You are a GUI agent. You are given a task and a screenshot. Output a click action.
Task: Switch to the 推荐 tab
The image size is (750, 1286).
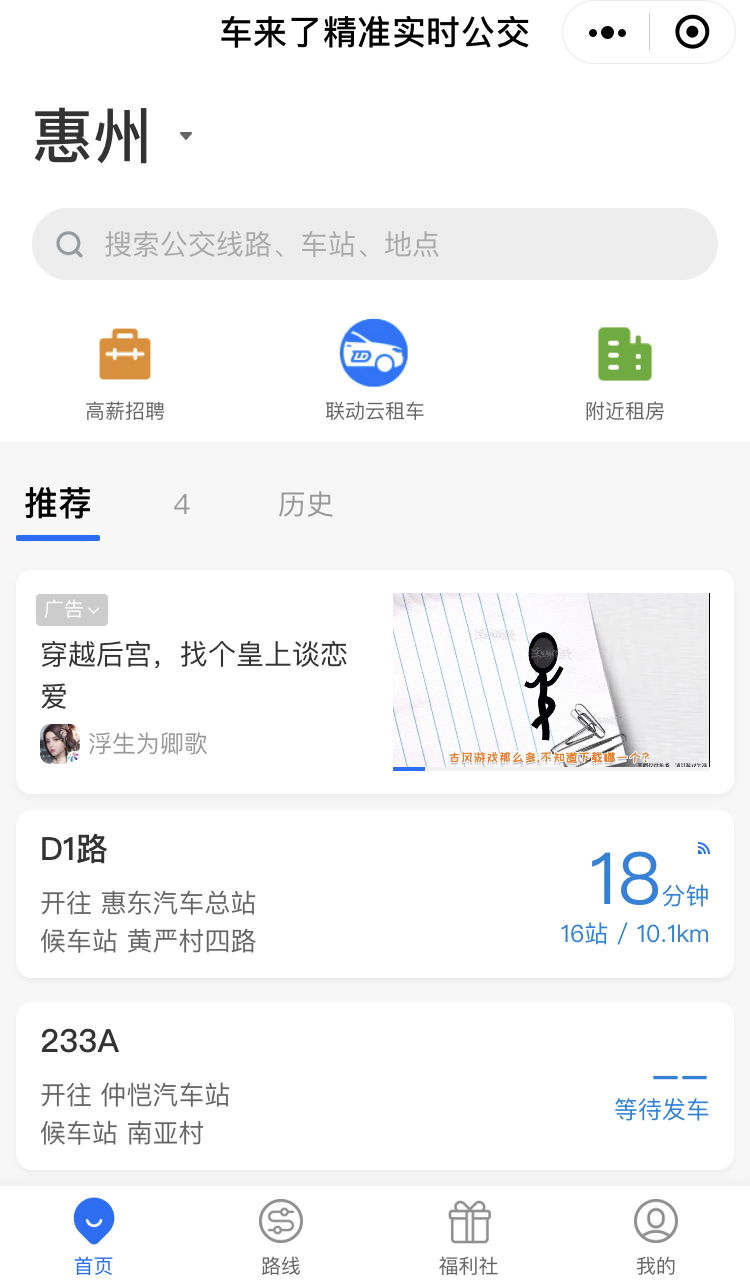pos(57,505)
